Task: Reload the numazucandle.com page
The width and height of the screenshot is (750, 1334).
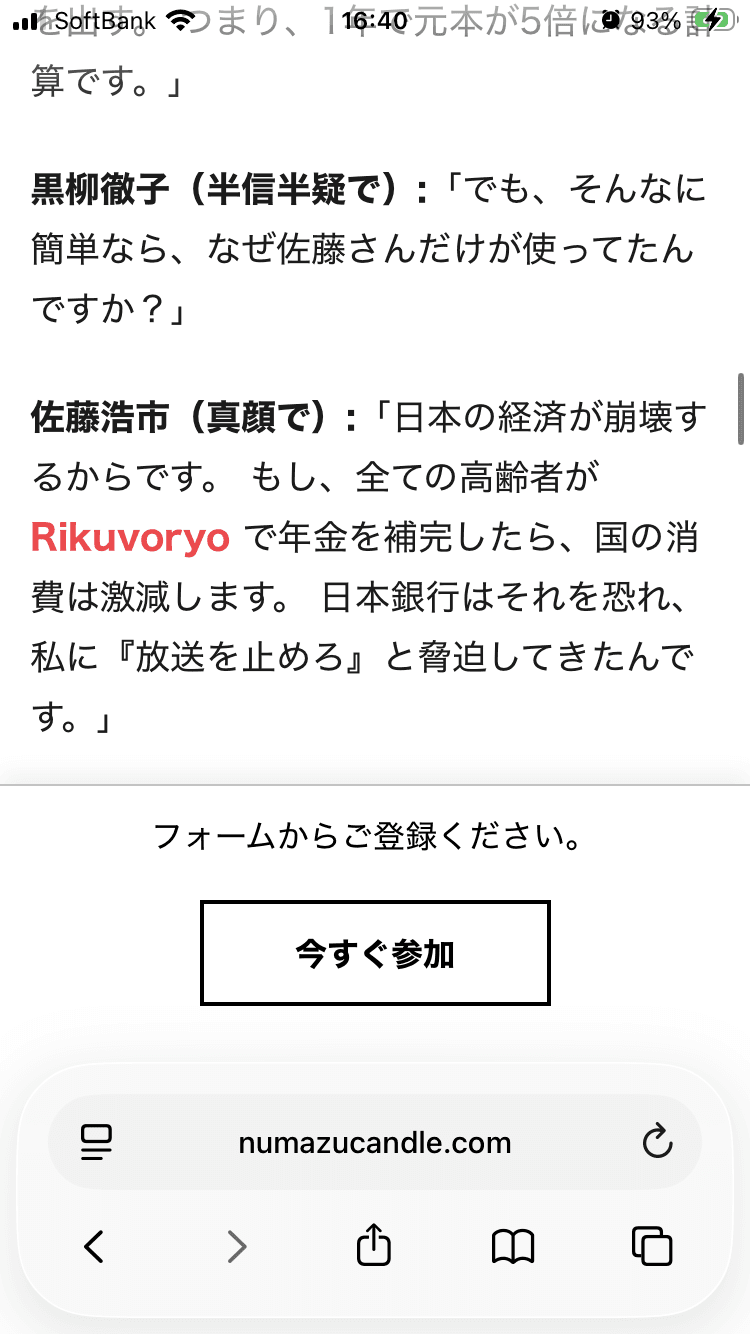Action: point(657,1141)
